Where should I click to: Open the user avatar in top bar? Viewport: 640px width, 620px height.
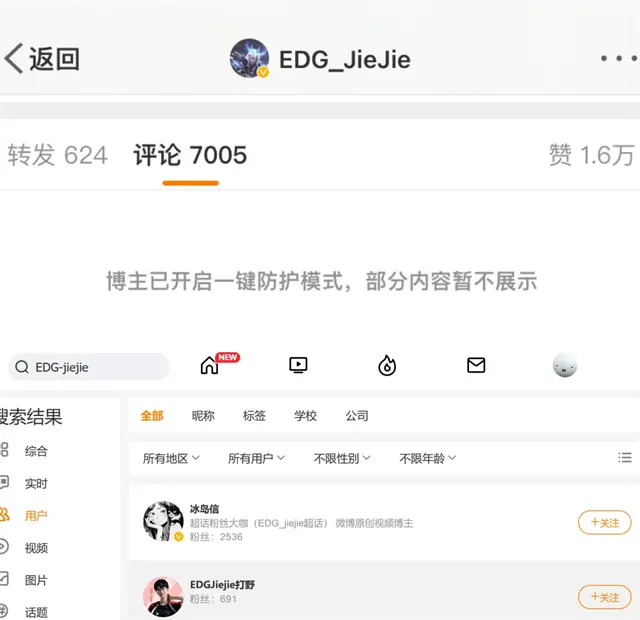tap(565, 365)
